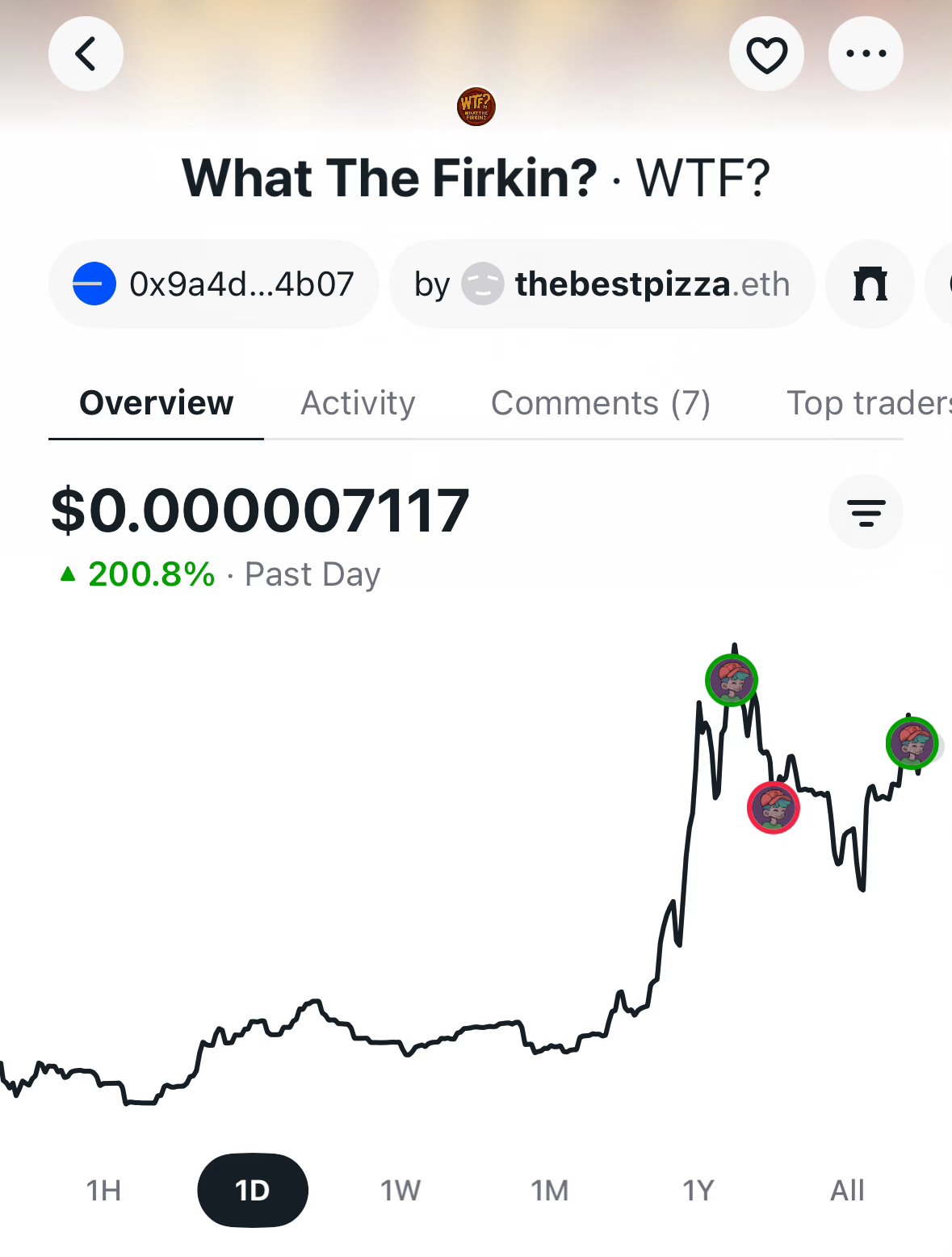Image resolution: width=952 pixels, height=1257 pixels.
Task: Select the 1H chart range
Action: (x=103, y=1190)
